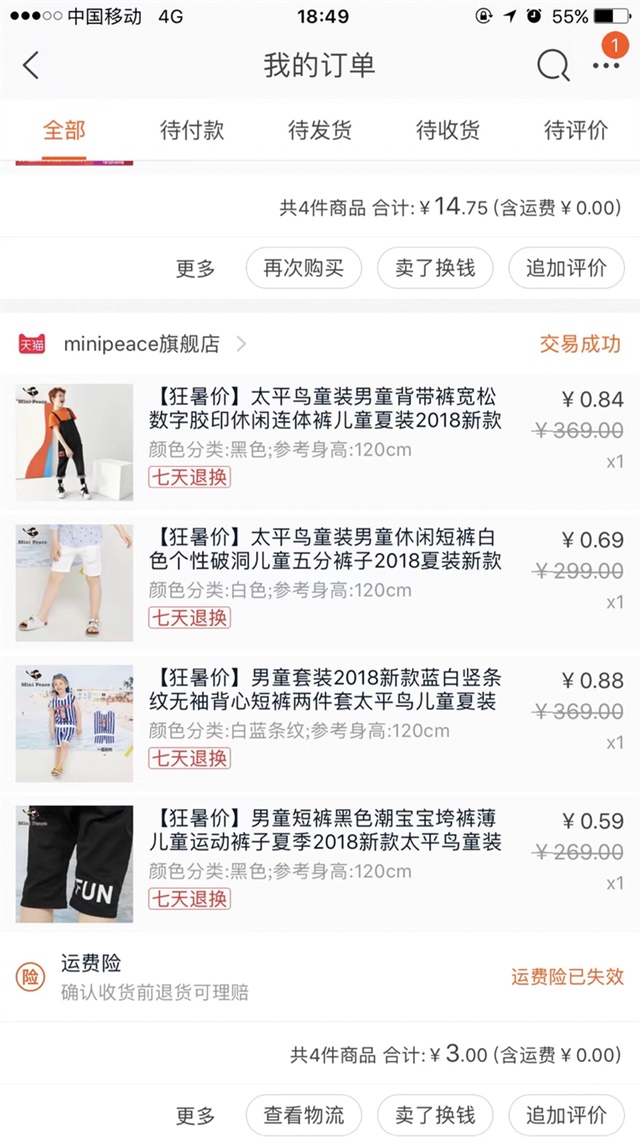Go back from 我的订单

31,66
